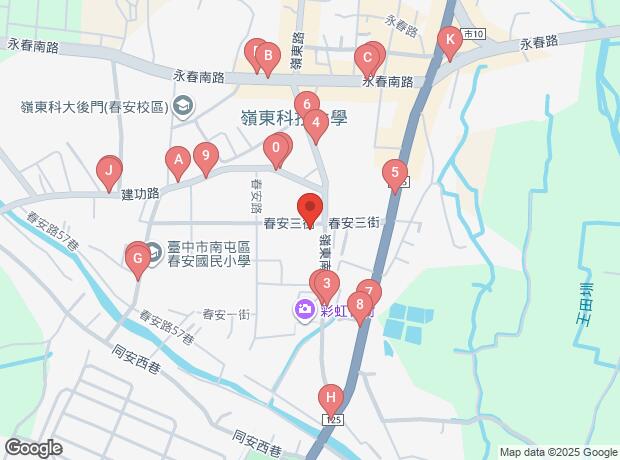
Task: Open marker J on 建功路
Action: [x=109, y=172]
